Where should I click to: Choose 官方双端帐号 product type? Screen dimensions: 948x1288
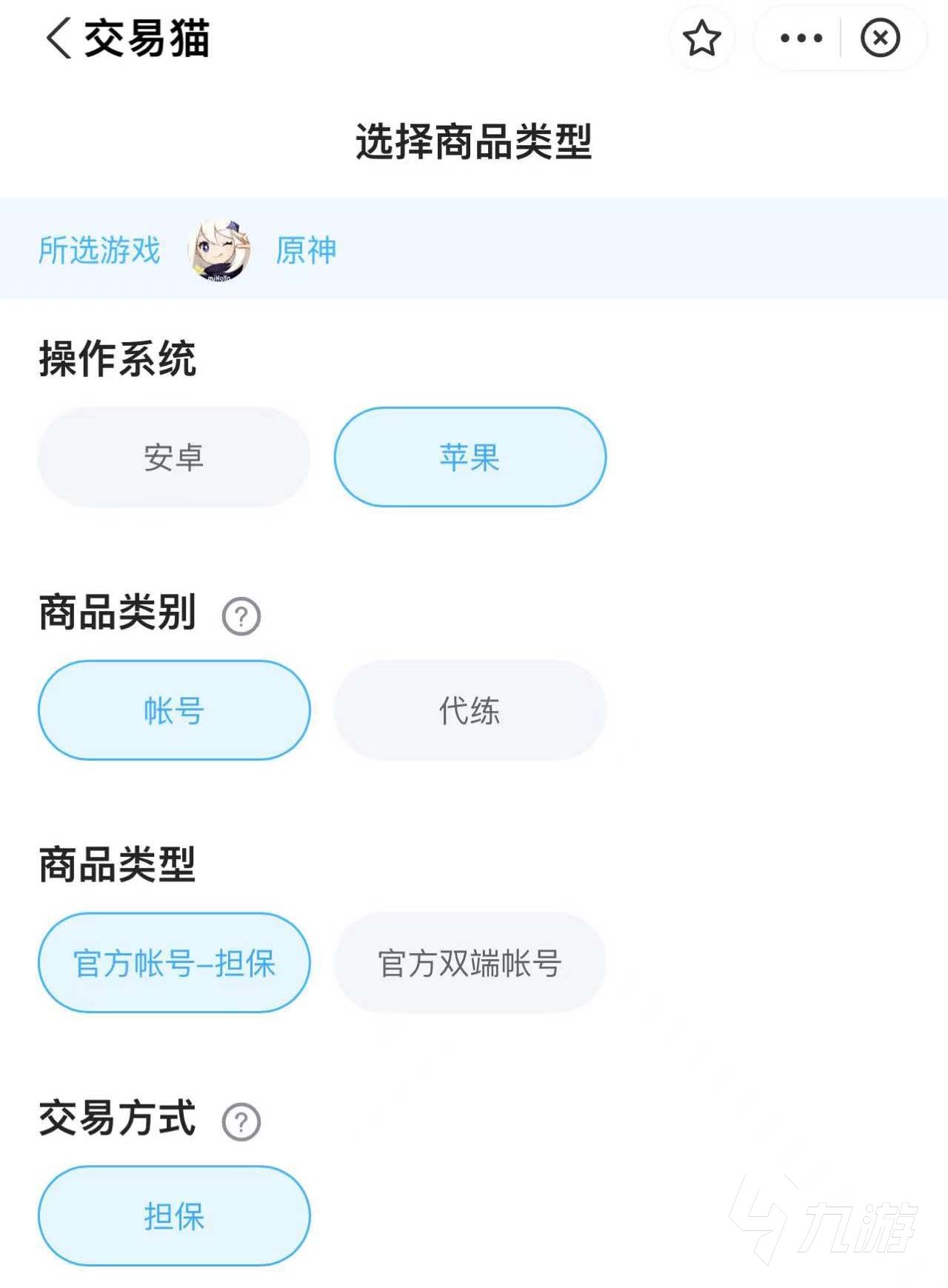(x=470, y=963)
